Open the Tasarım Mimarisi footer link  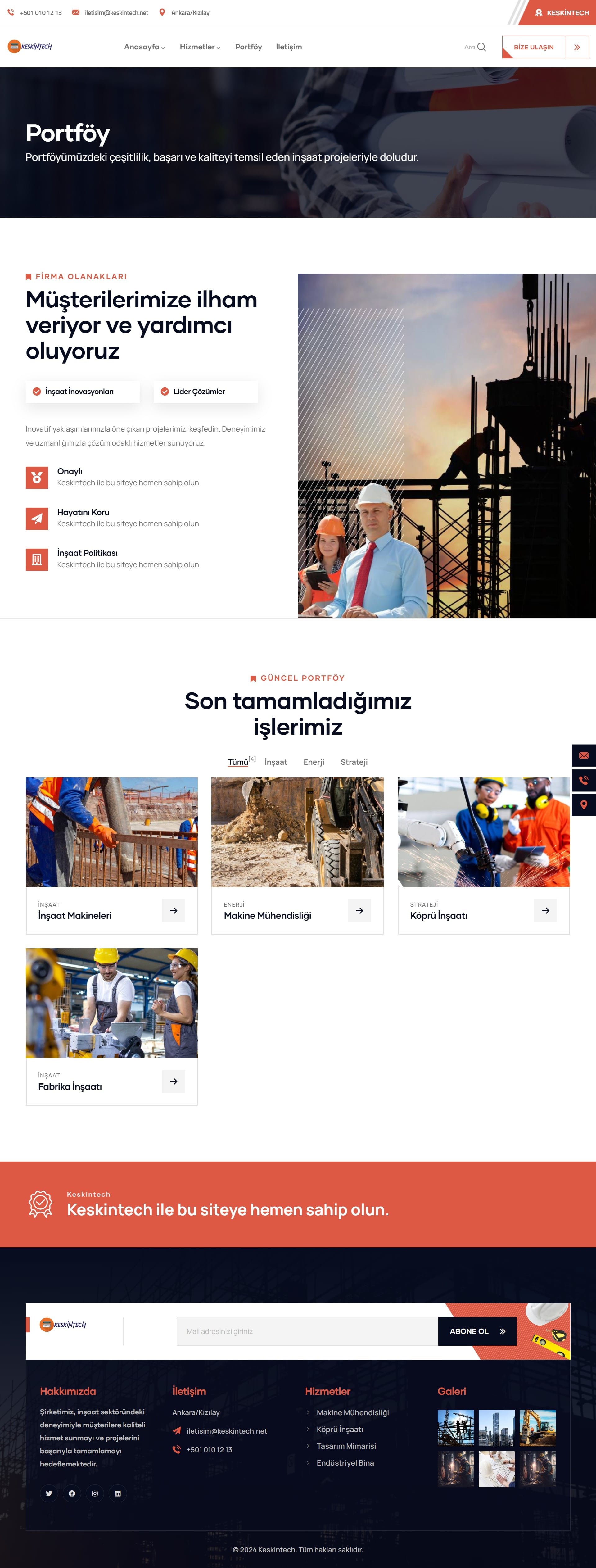346,1446
